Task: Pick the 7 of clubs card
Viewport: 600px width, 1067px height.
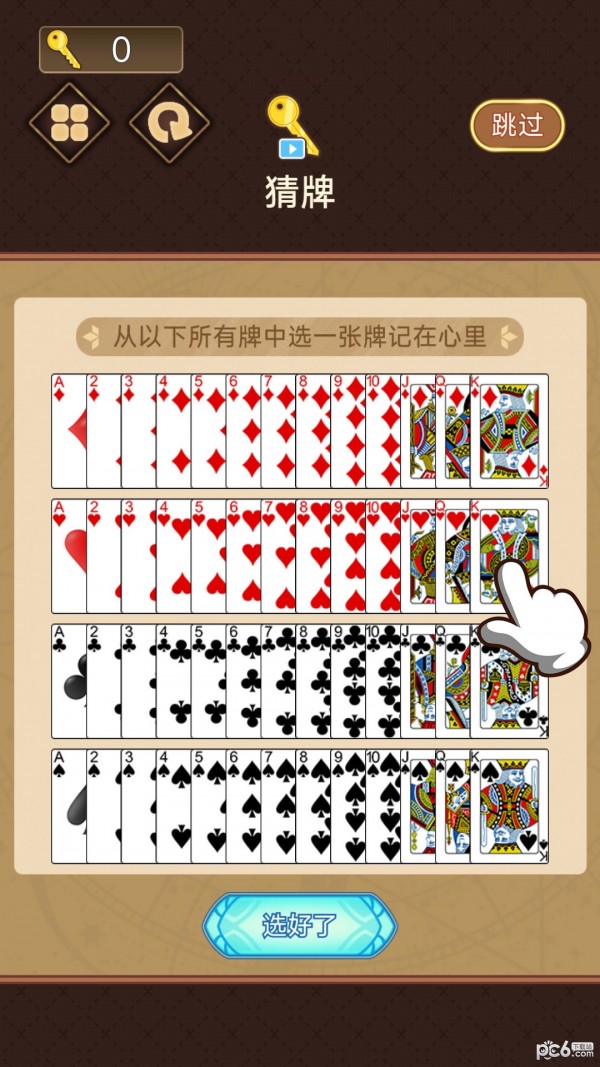Action: point(277,681)
